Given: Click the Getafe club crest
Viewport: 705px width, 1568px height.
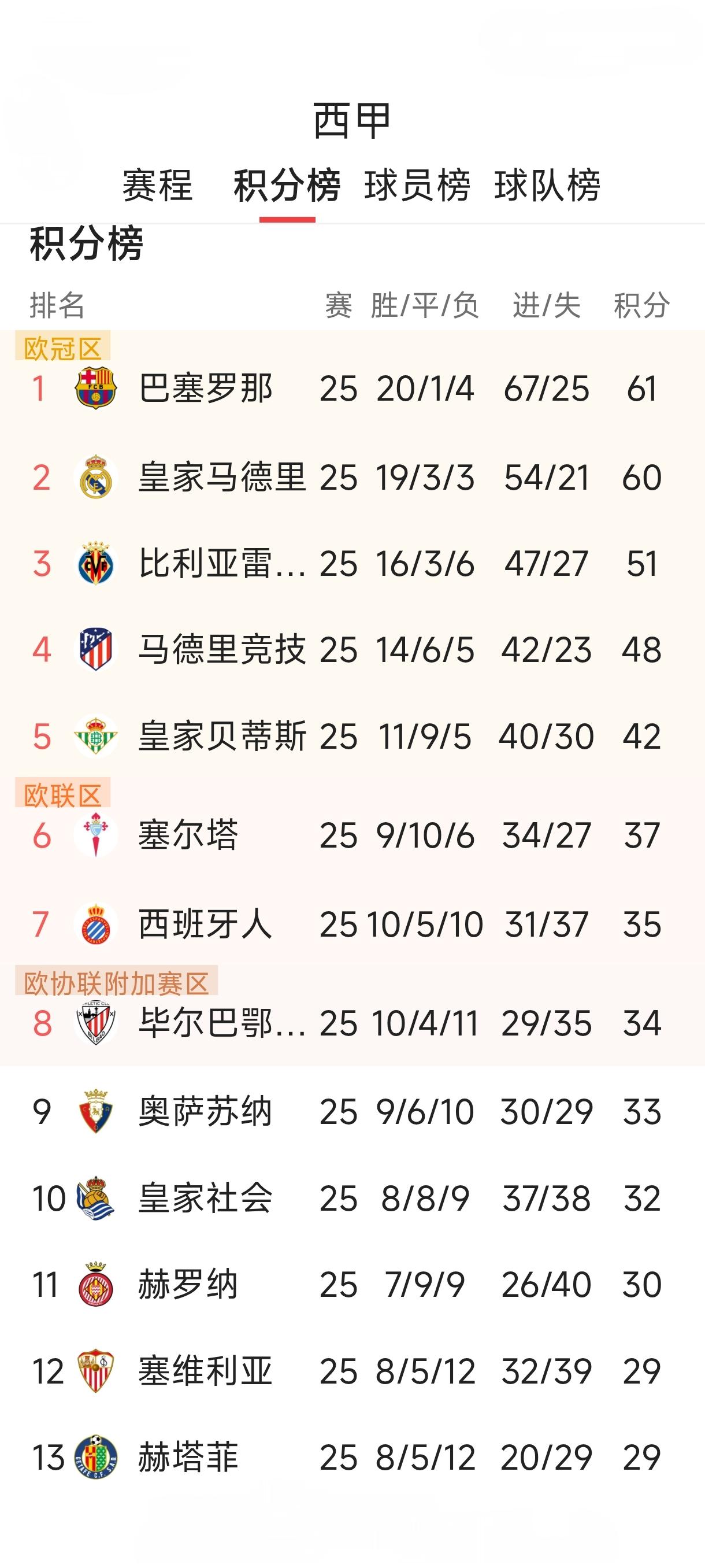Looking at the screenshot, I should pyautogui.click(x=95, y=1456).
